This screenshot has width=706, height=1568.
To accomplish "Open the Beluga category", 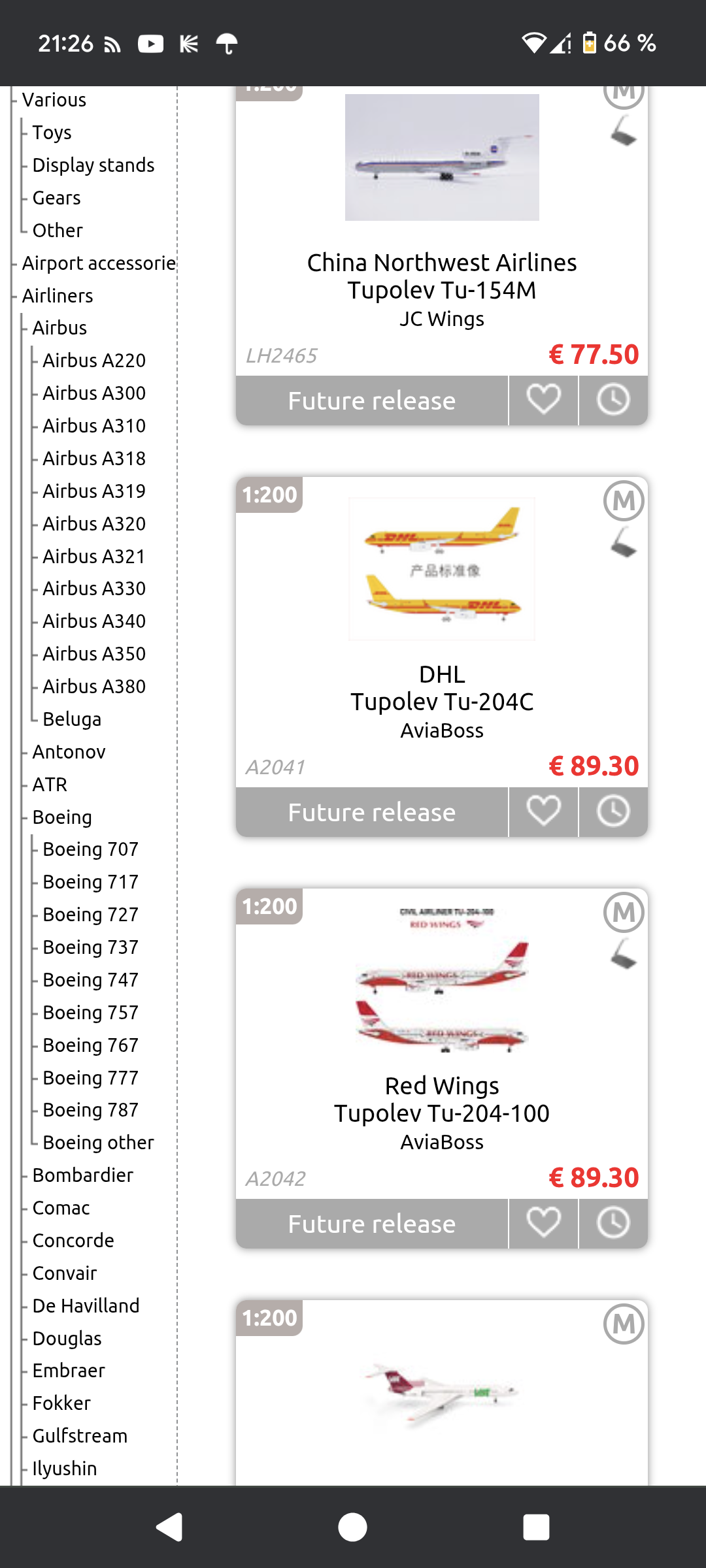I will pyautogui.click(x=72, y=719).
